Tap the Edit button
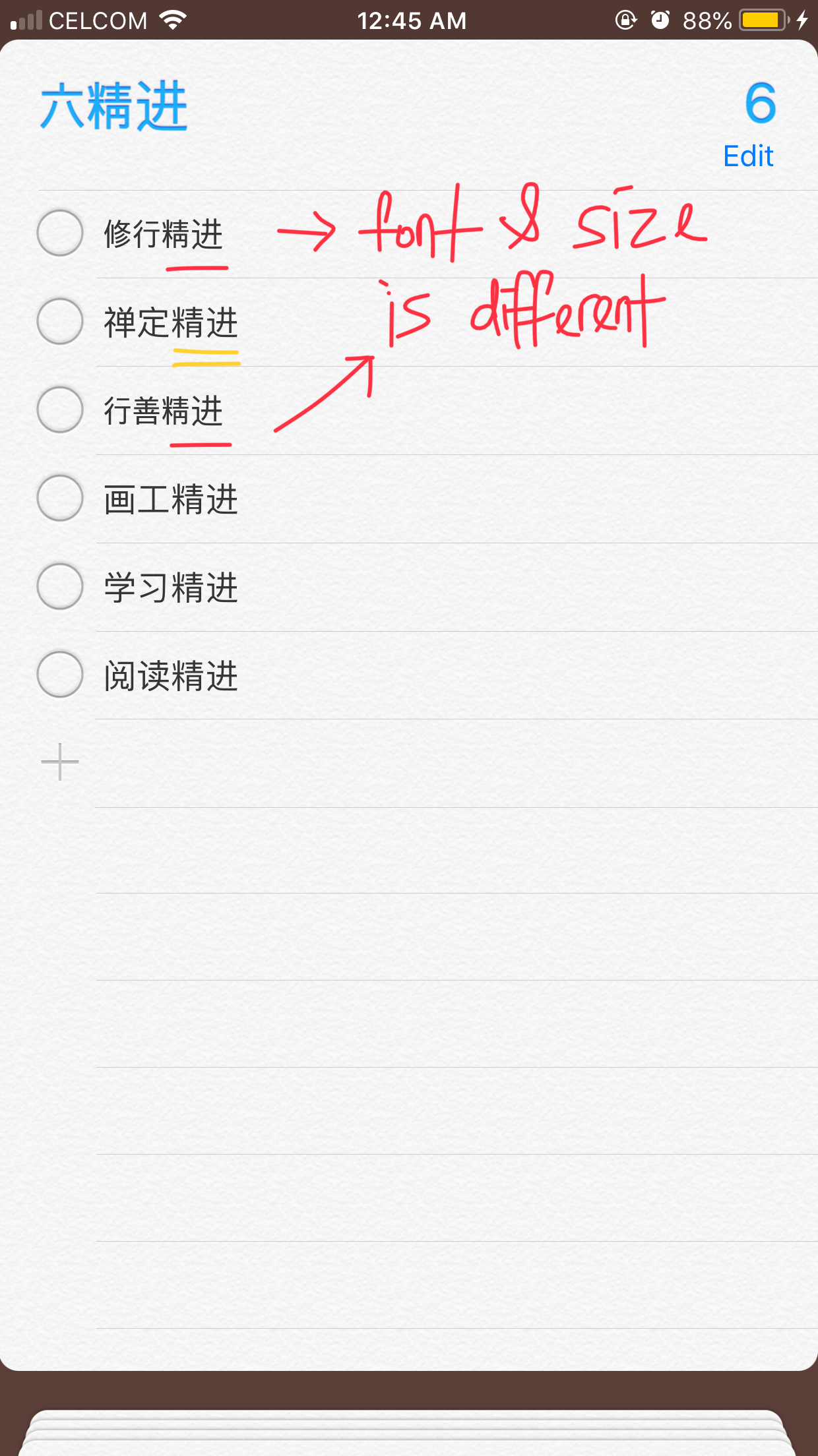The height and width of the screenshot is (1456, 818). pos(748,156)
